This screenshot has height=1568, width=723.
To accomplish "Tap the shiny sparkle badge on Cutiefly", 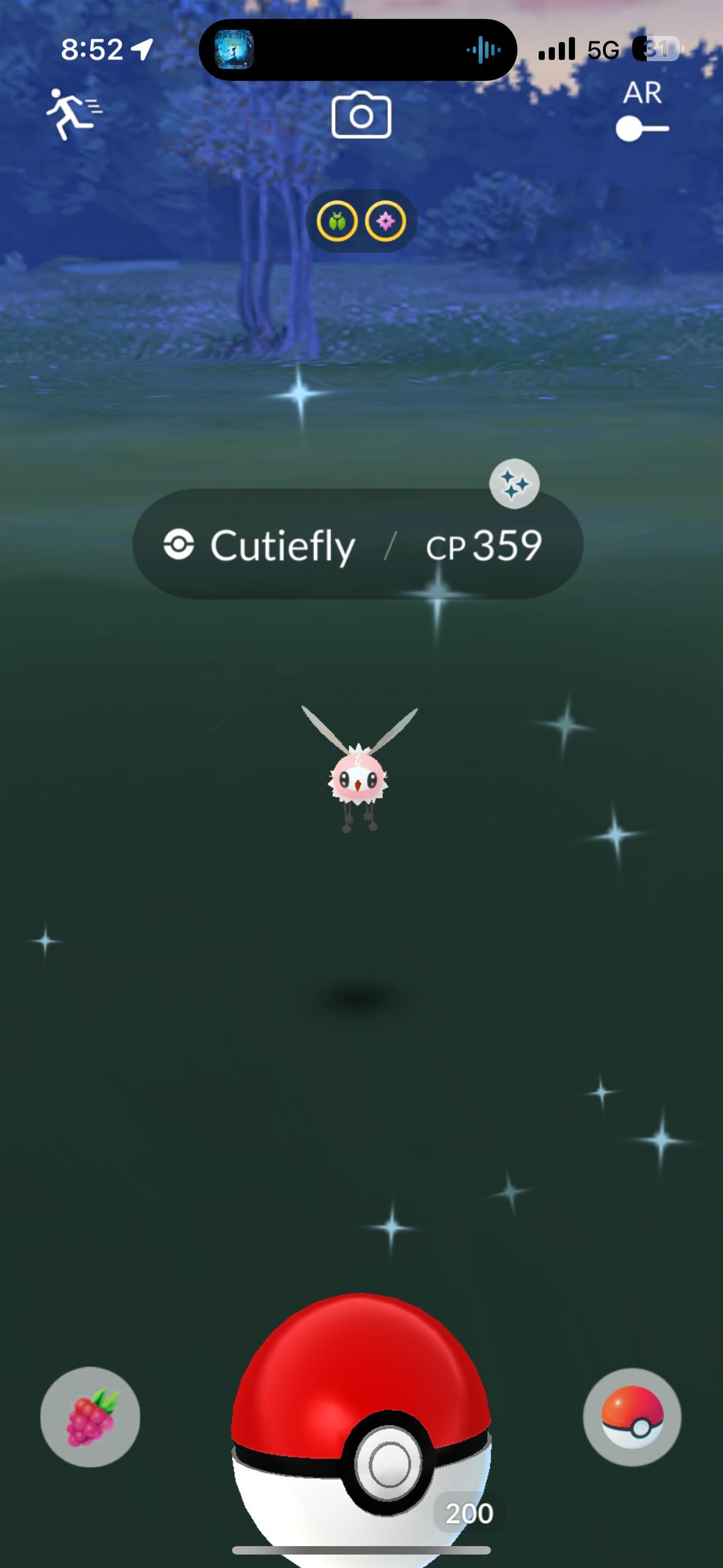I will pos(515,484).
